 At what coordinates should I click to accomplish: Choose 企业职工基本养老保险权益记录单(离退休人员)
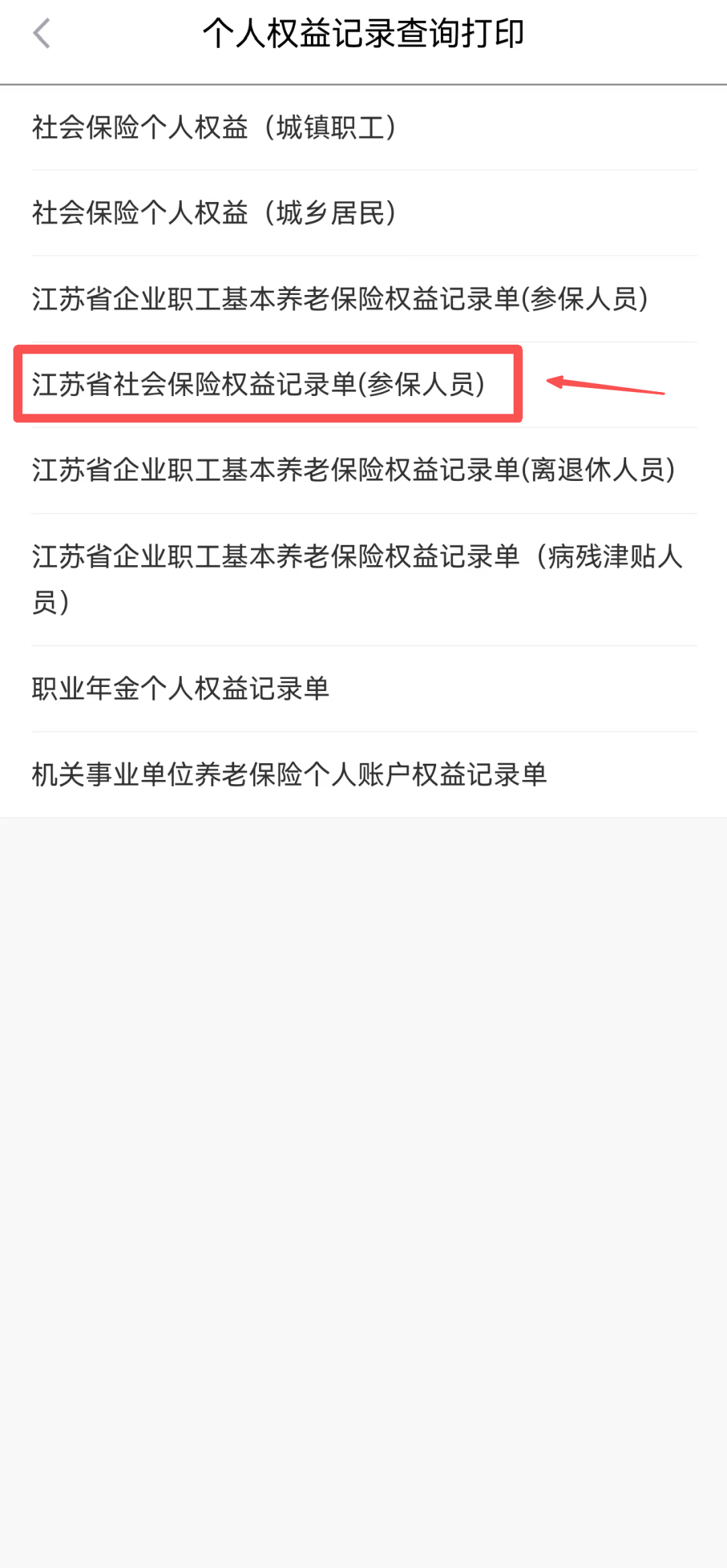coord(363,470)
